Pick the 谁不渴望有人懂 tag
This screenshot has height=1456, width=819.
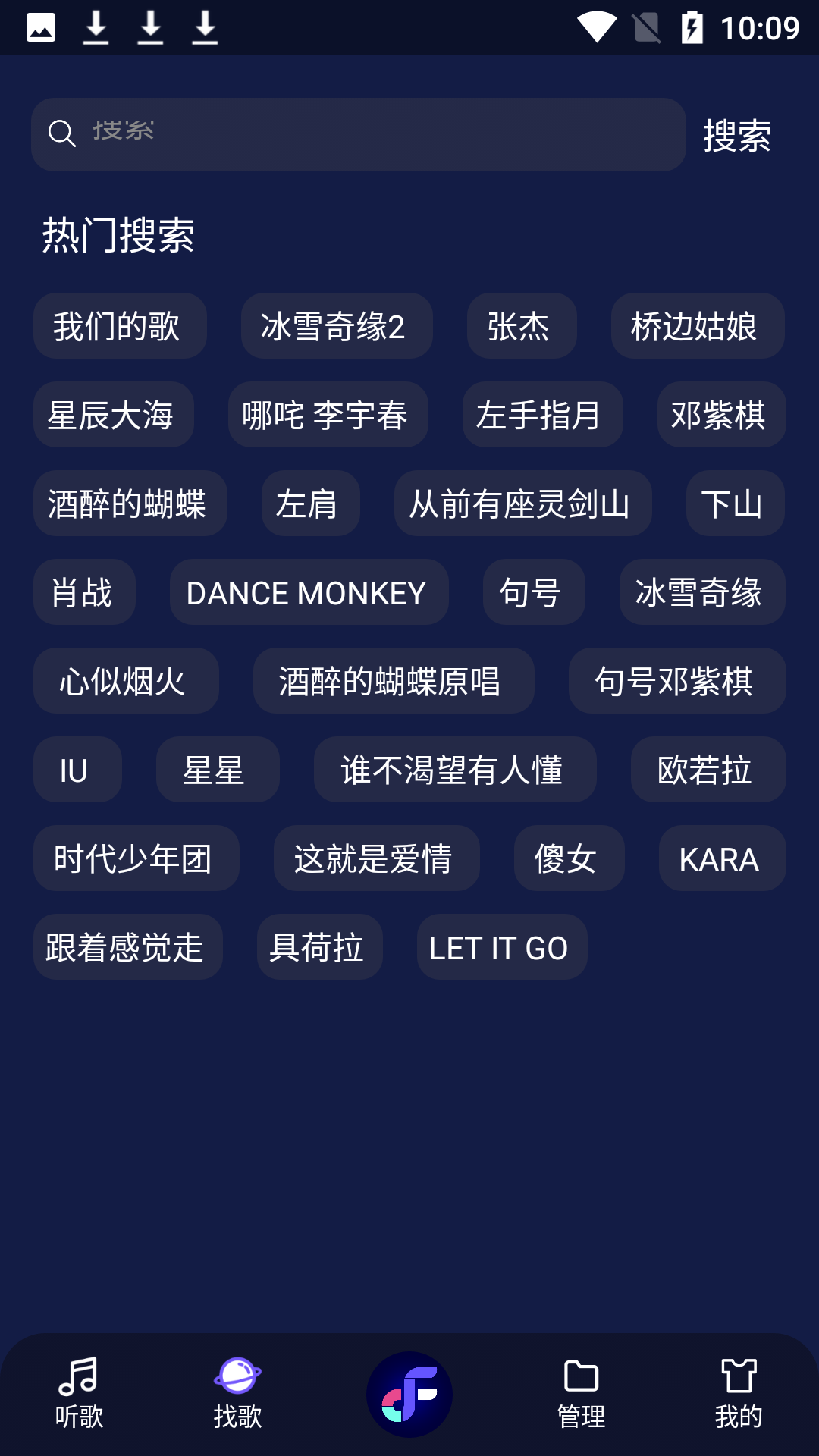pos(454,770)
